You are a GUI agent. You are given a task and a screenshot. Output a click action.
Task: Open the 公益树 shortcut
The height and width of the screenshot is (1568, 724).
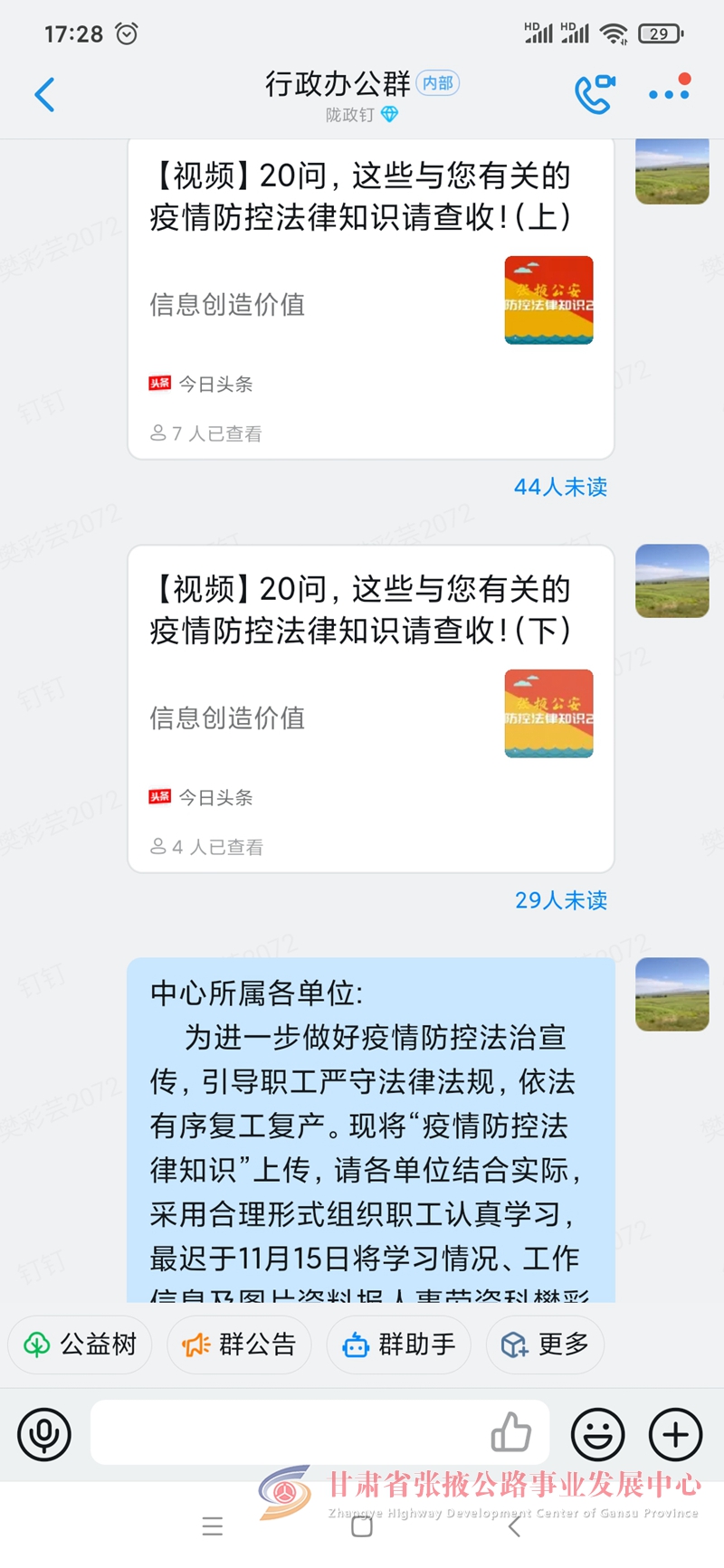[x=81, y=1345]
